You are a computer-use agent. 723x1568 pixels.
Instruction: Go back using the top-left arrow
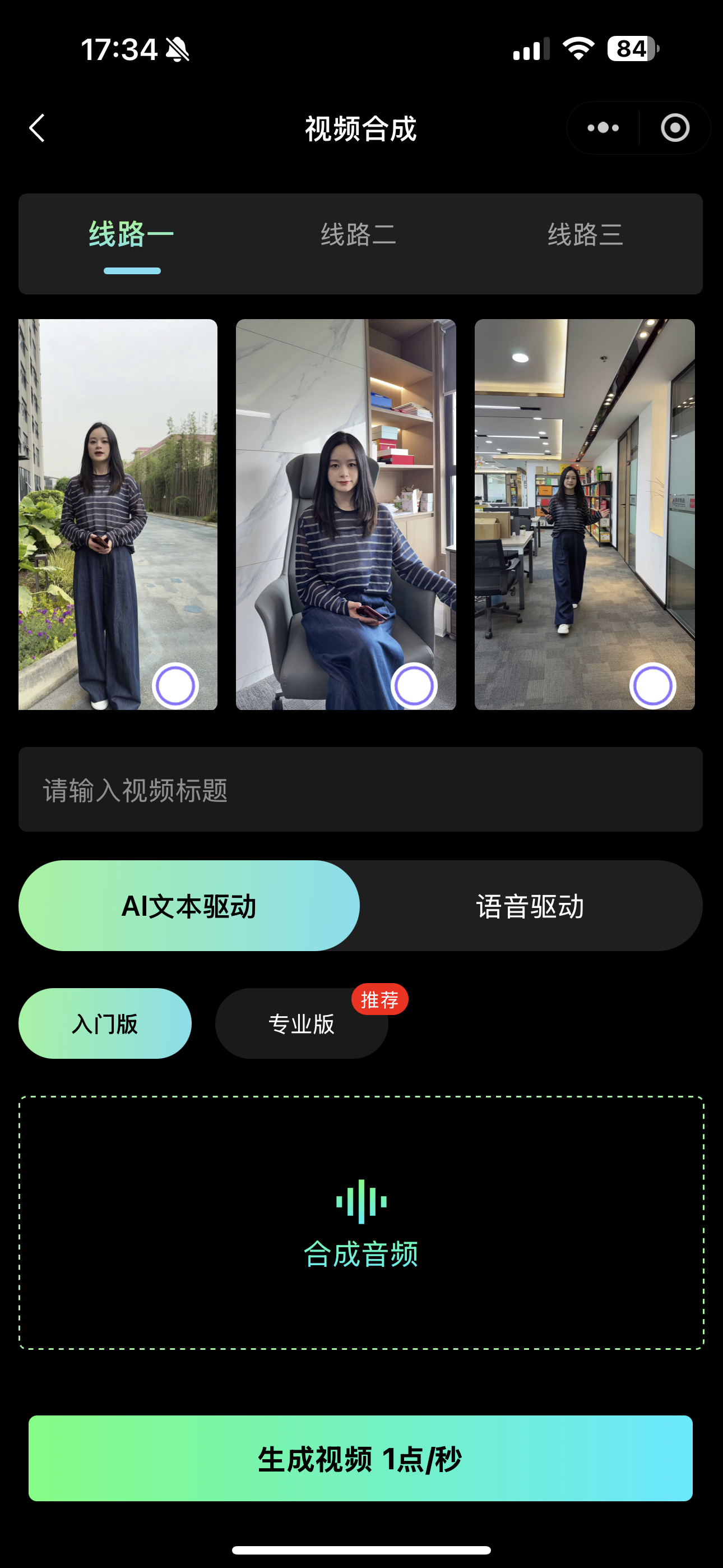click(37, 128)
